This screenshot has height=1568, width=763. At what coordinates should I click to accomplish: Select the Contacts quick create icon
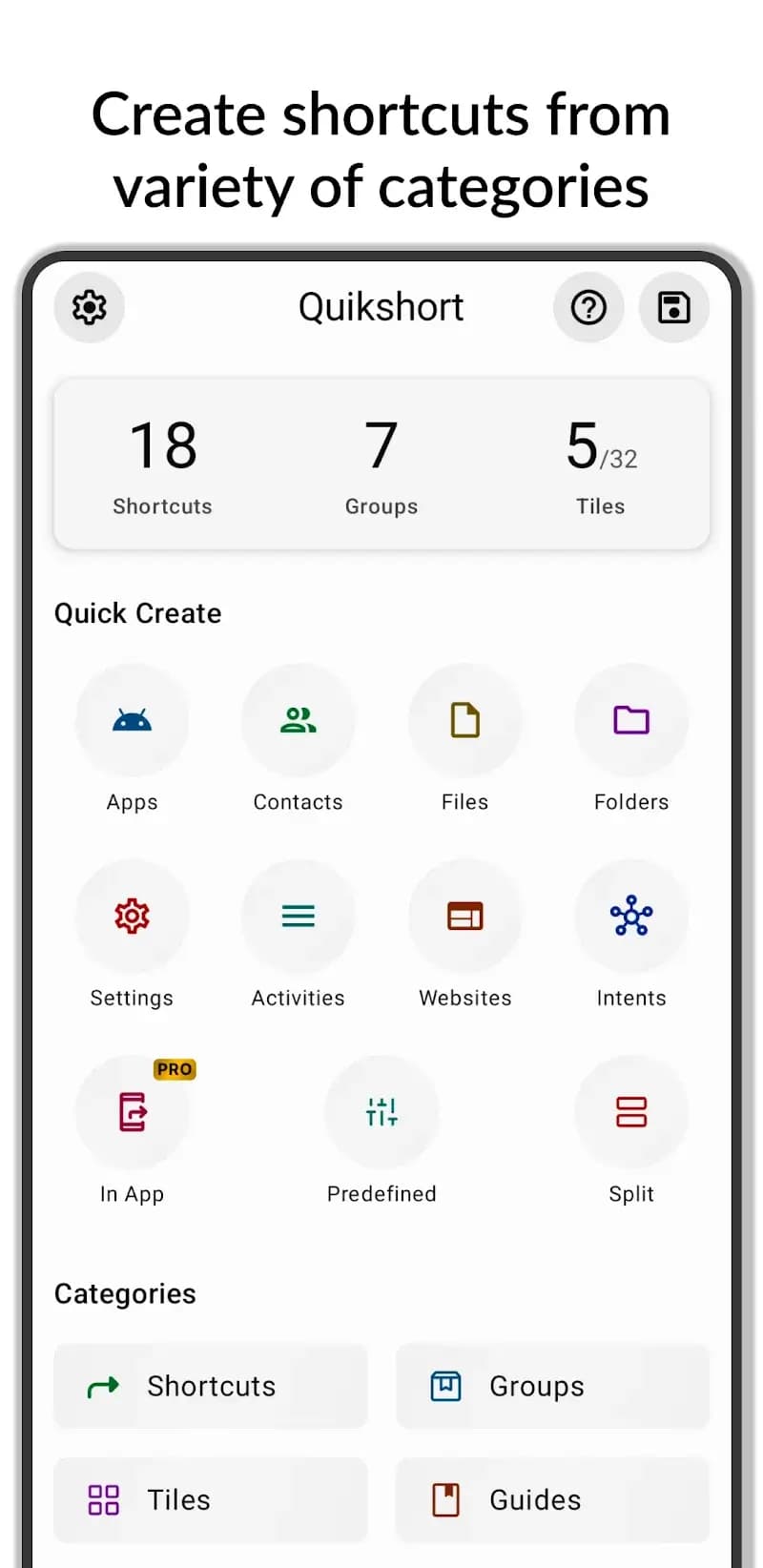[x=299, y=720]
